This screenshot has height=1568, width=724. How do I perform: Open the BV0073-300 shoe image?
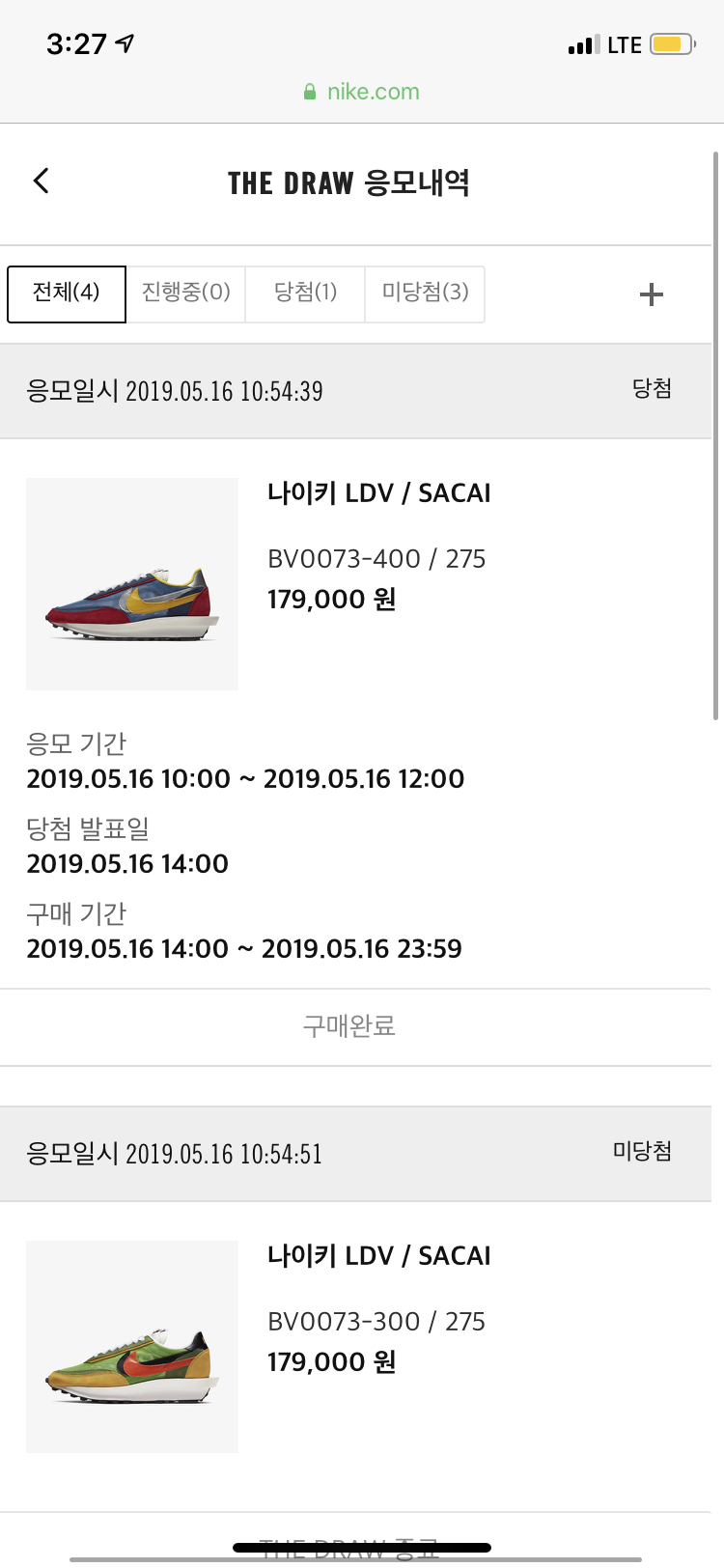pyautogui.click(x=132, y=1347)
